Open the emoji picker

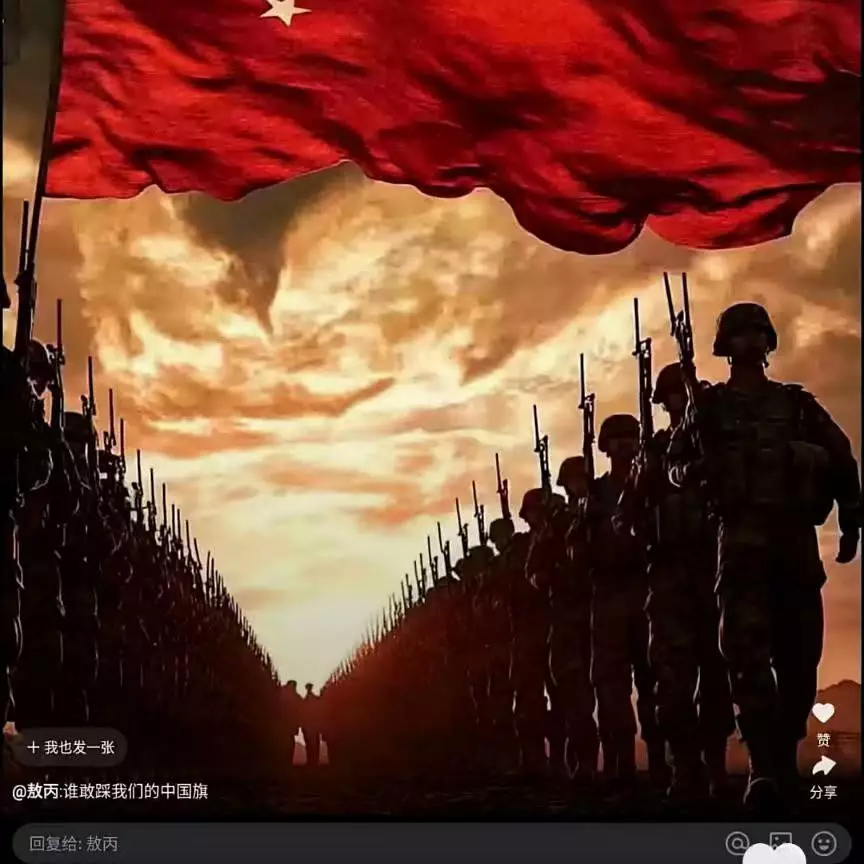824,843
